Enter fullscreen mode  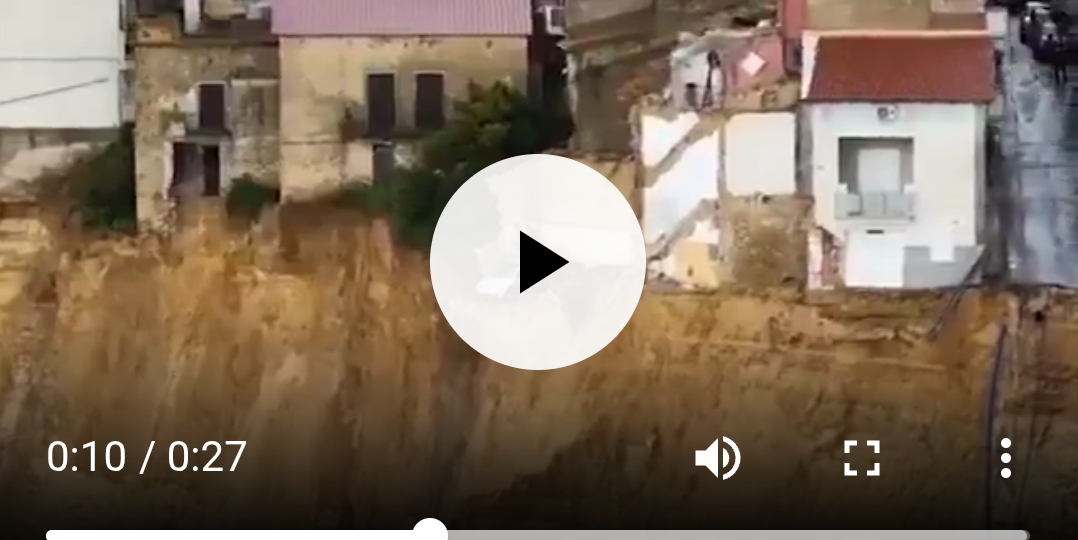861,458
